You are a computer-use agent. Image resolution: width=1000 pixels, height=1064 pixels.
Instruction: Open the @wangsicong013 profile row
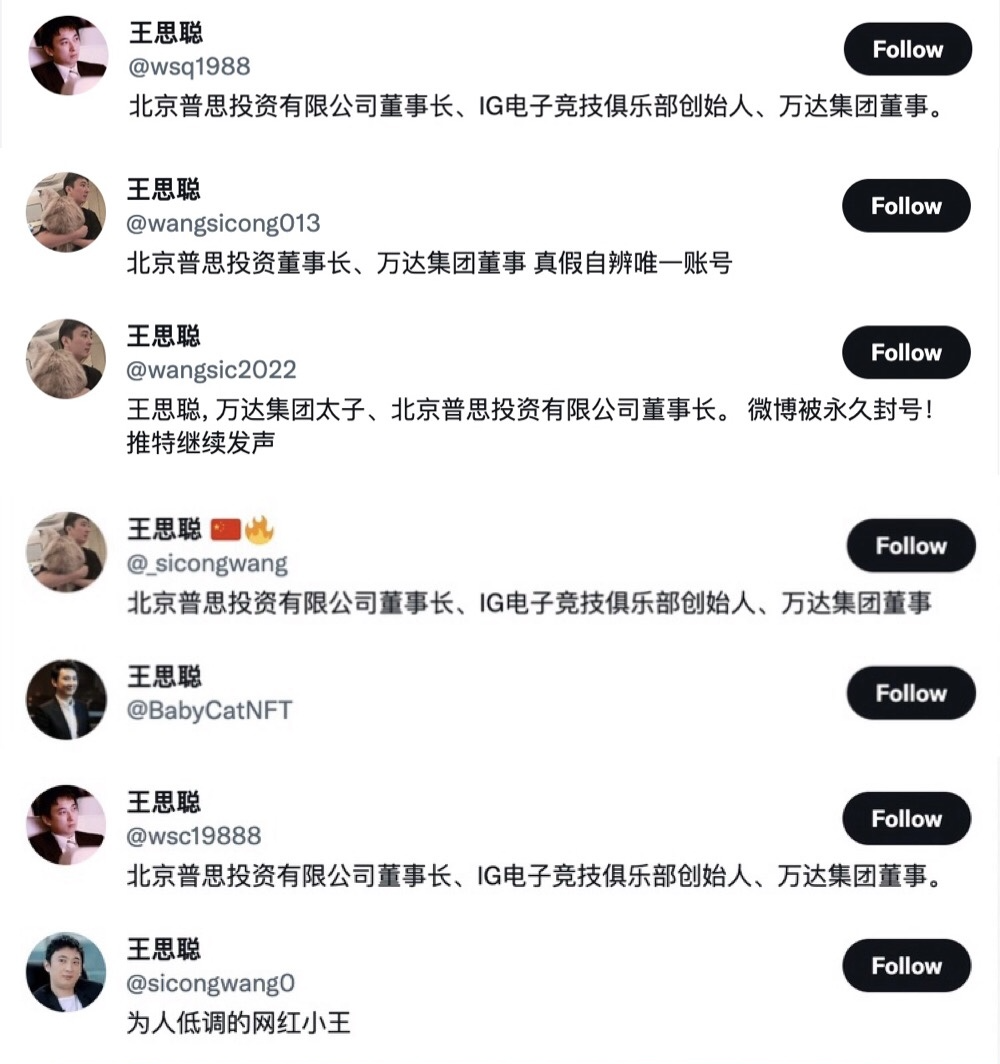(x=223, y=223)
